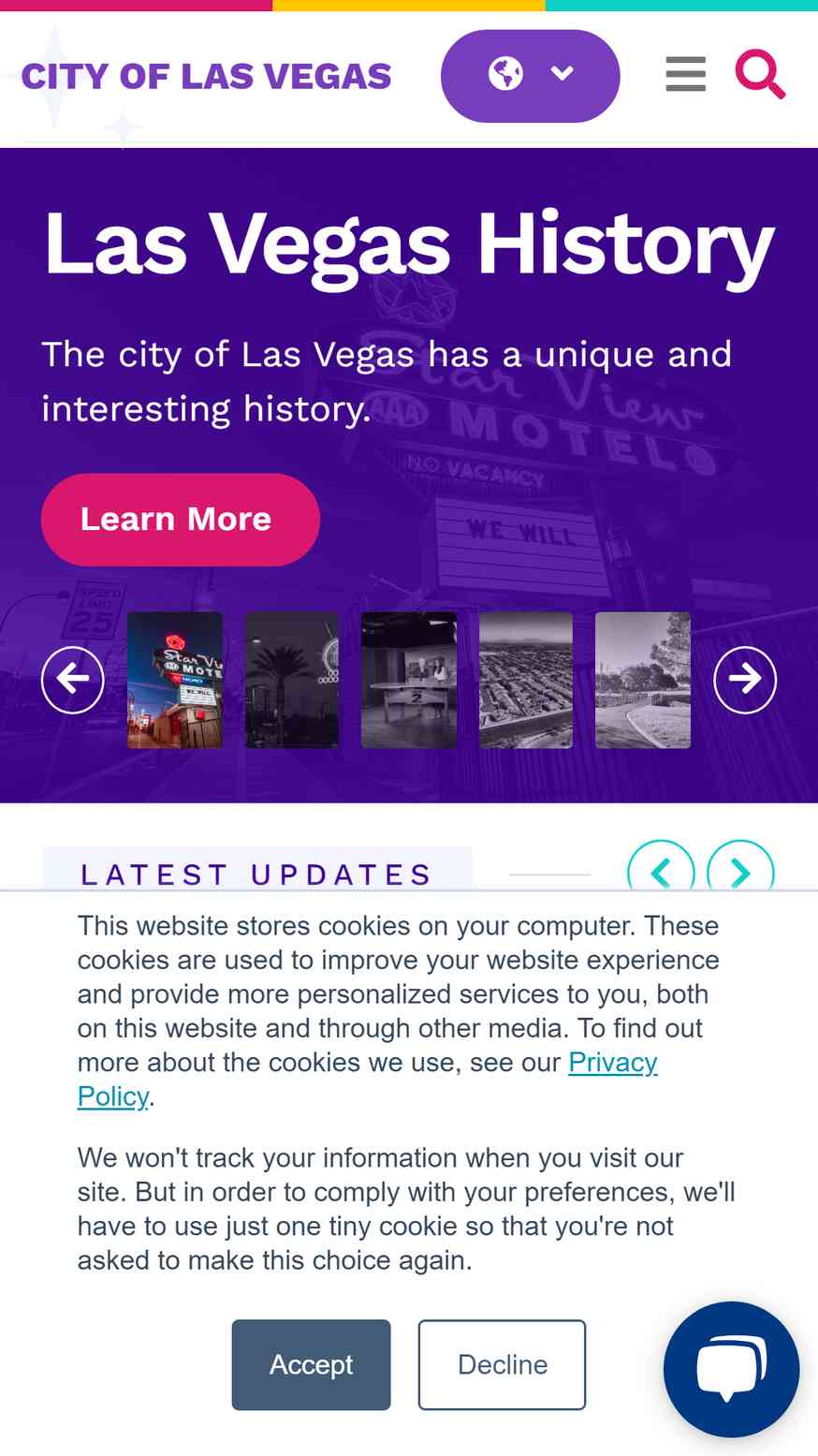Tap the magenta search icon
This screenshot has width=818, height=1456.
[x=759, y=74]
